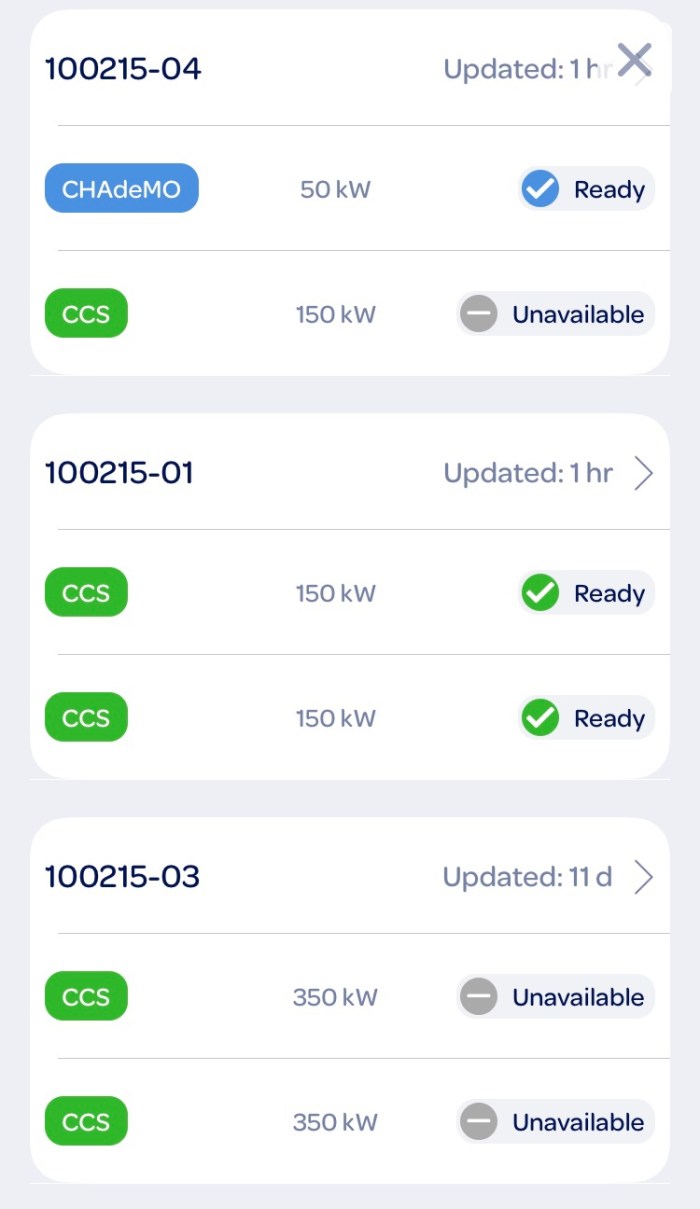700x1209 pixels.
Task: Open charger 100215-03 details
Action: tap(643, 877)
